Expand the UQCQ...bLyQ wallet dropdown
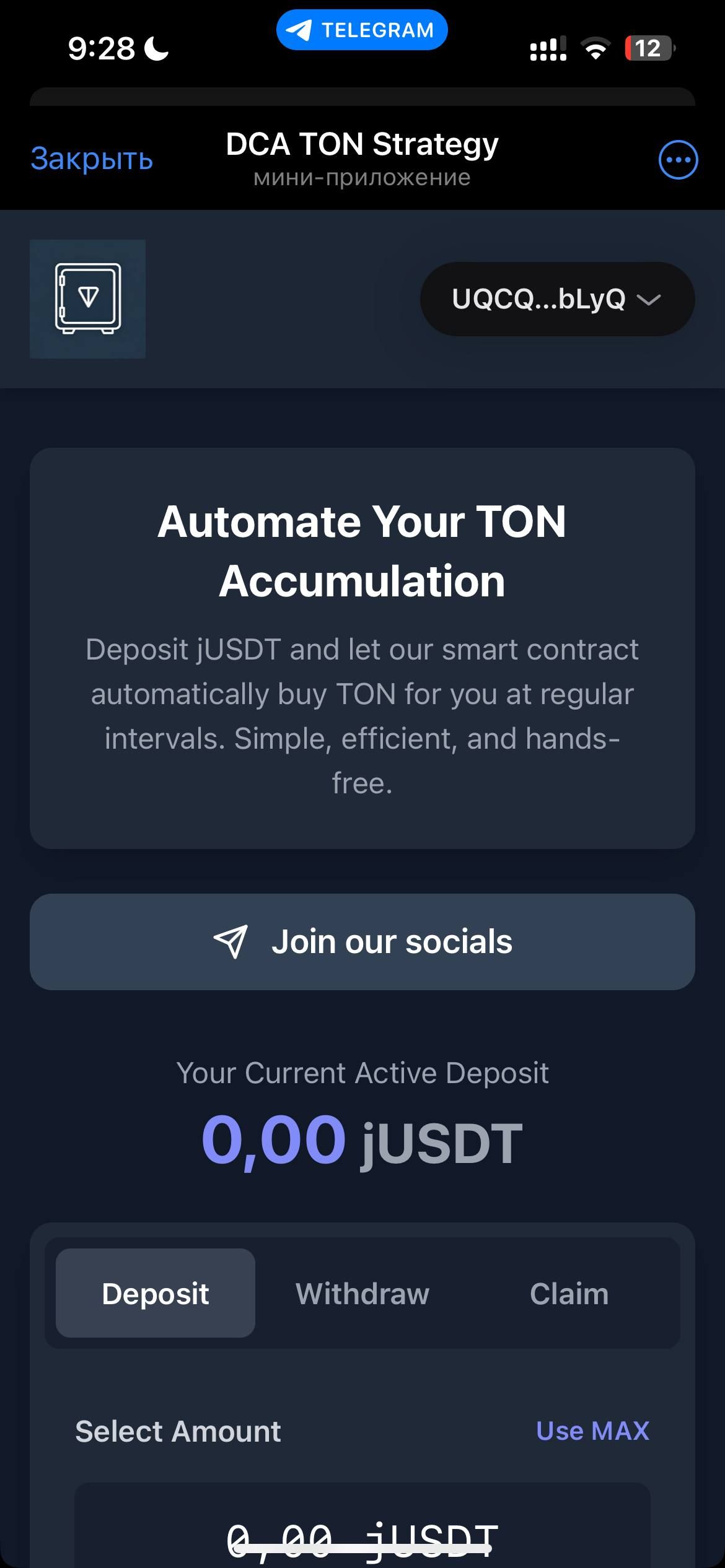The height and width of the screenshot is (1568, 725). [557, 299]
